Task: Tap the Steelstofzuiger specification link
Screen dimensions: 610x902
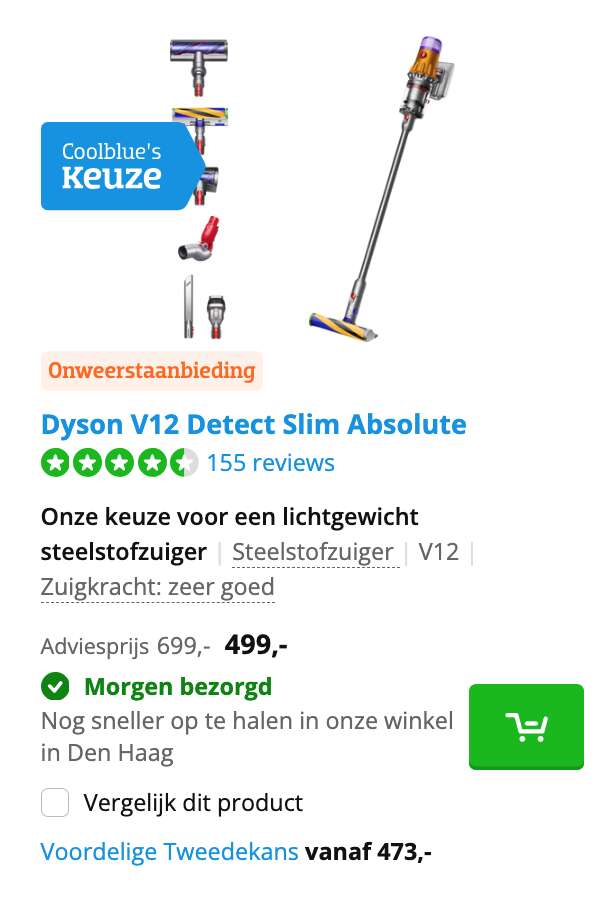Action: 315,552
